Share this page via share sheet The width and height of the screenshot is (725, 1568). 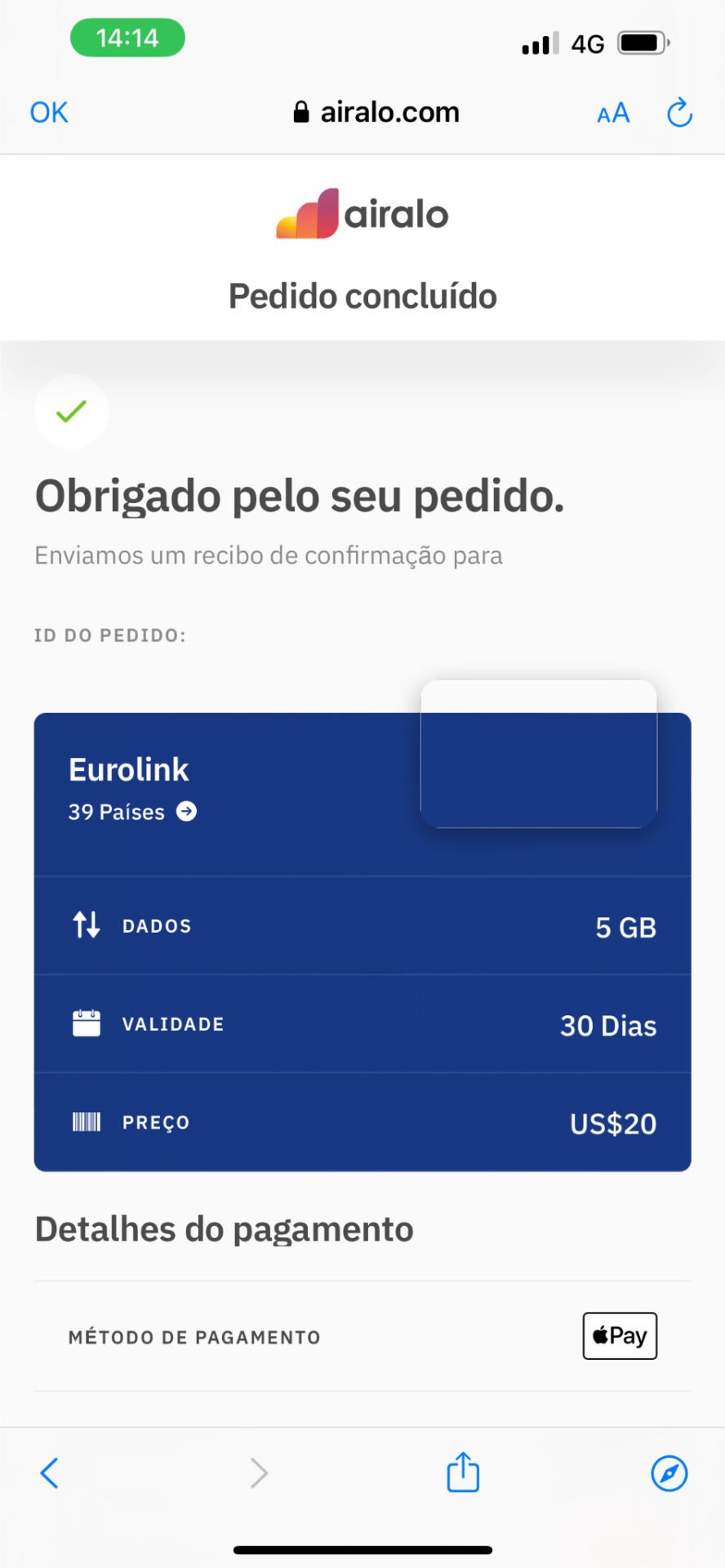pyautogui.click(x=463, y=1472)
